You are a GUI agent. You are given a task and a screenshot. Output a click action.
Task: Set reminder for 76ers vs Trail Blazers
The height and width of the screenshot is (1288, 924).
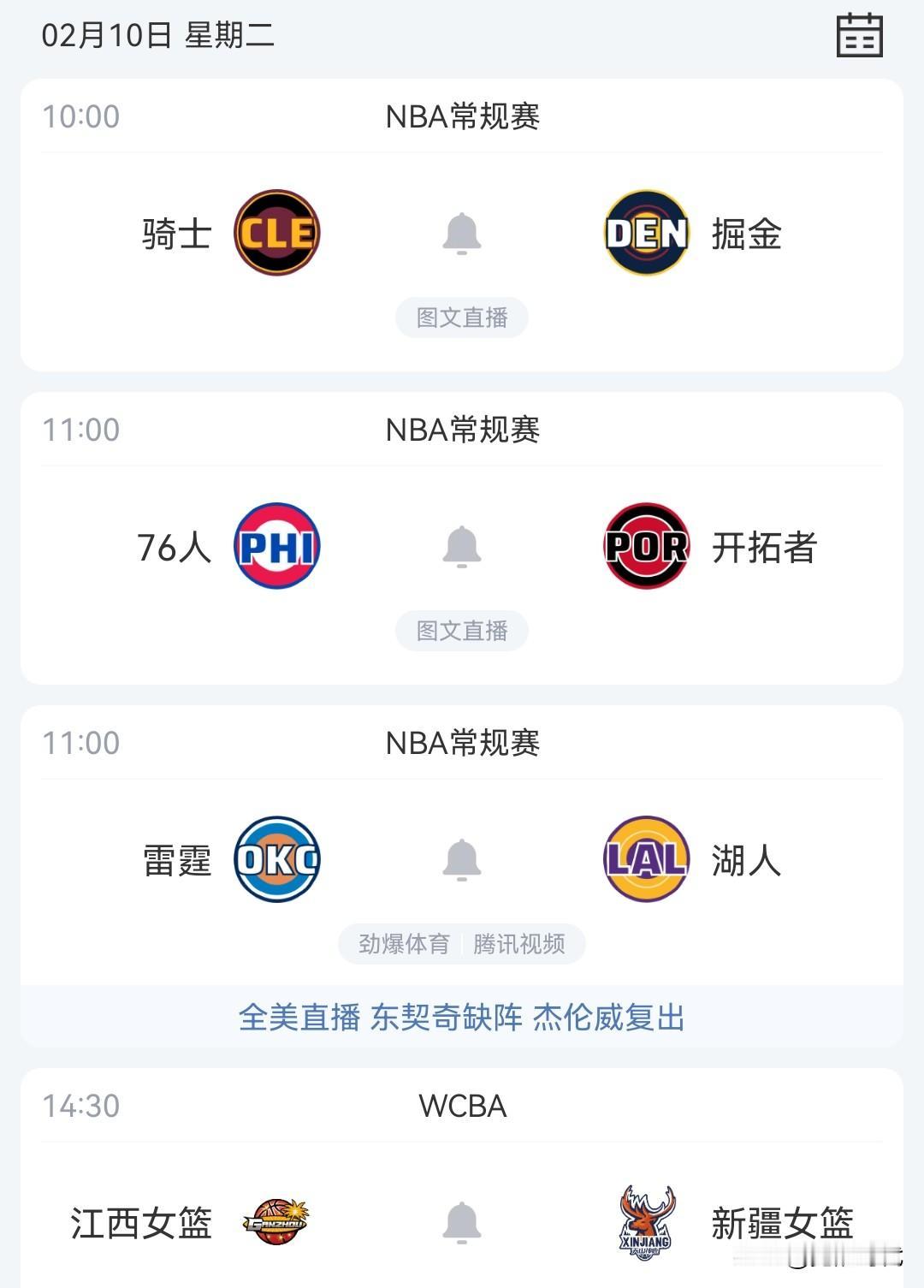pyautogui.click(x=462, y=546)
